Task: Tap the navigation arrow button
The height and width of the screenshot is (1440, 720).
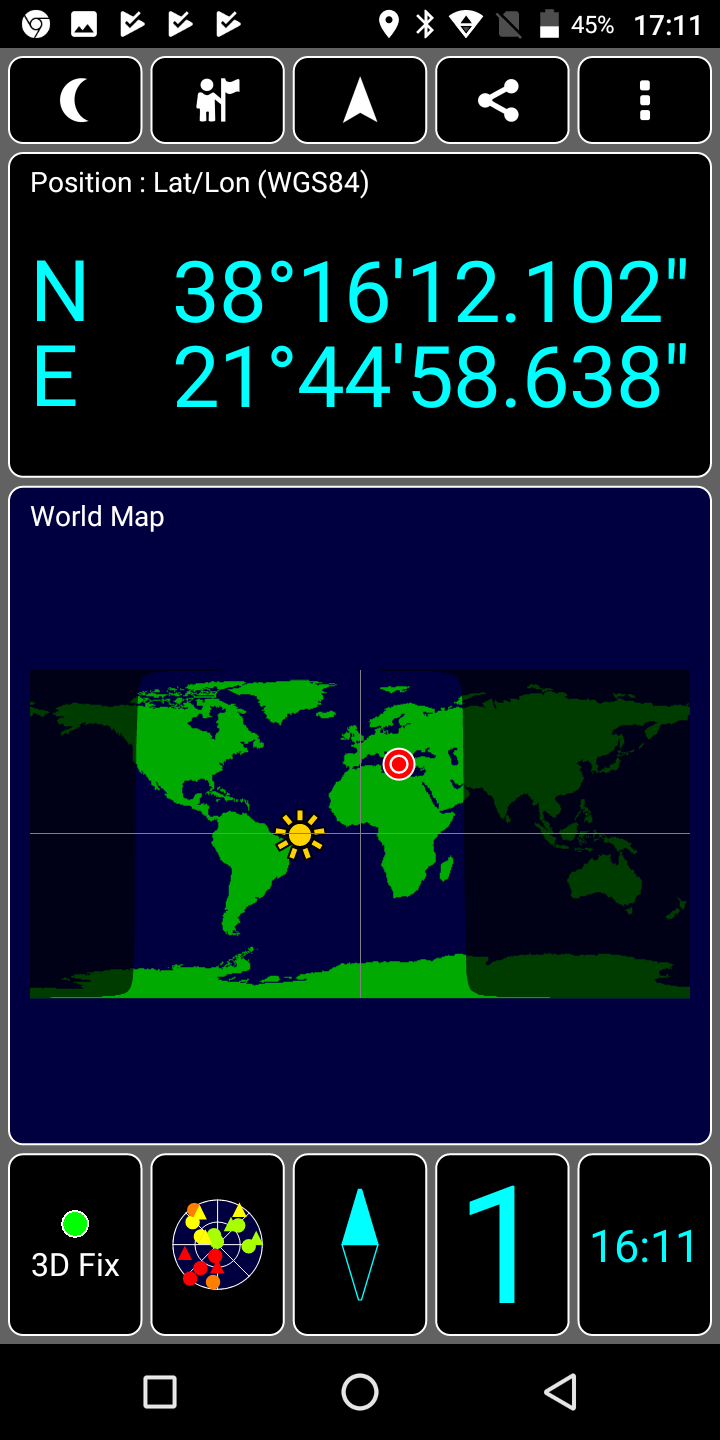Action: (x=360, y=100)
